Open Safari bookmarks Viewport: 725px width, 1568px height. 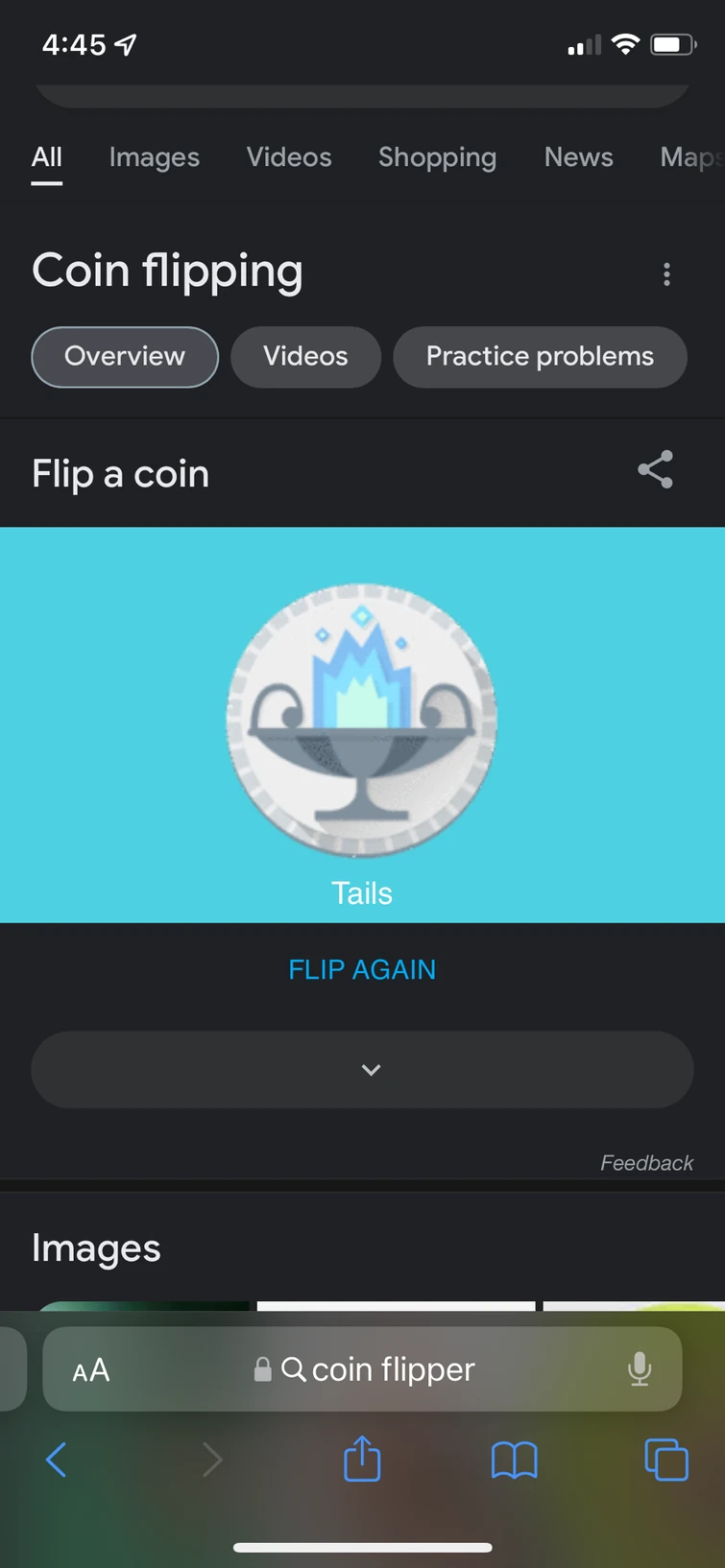click(514, 1461)
